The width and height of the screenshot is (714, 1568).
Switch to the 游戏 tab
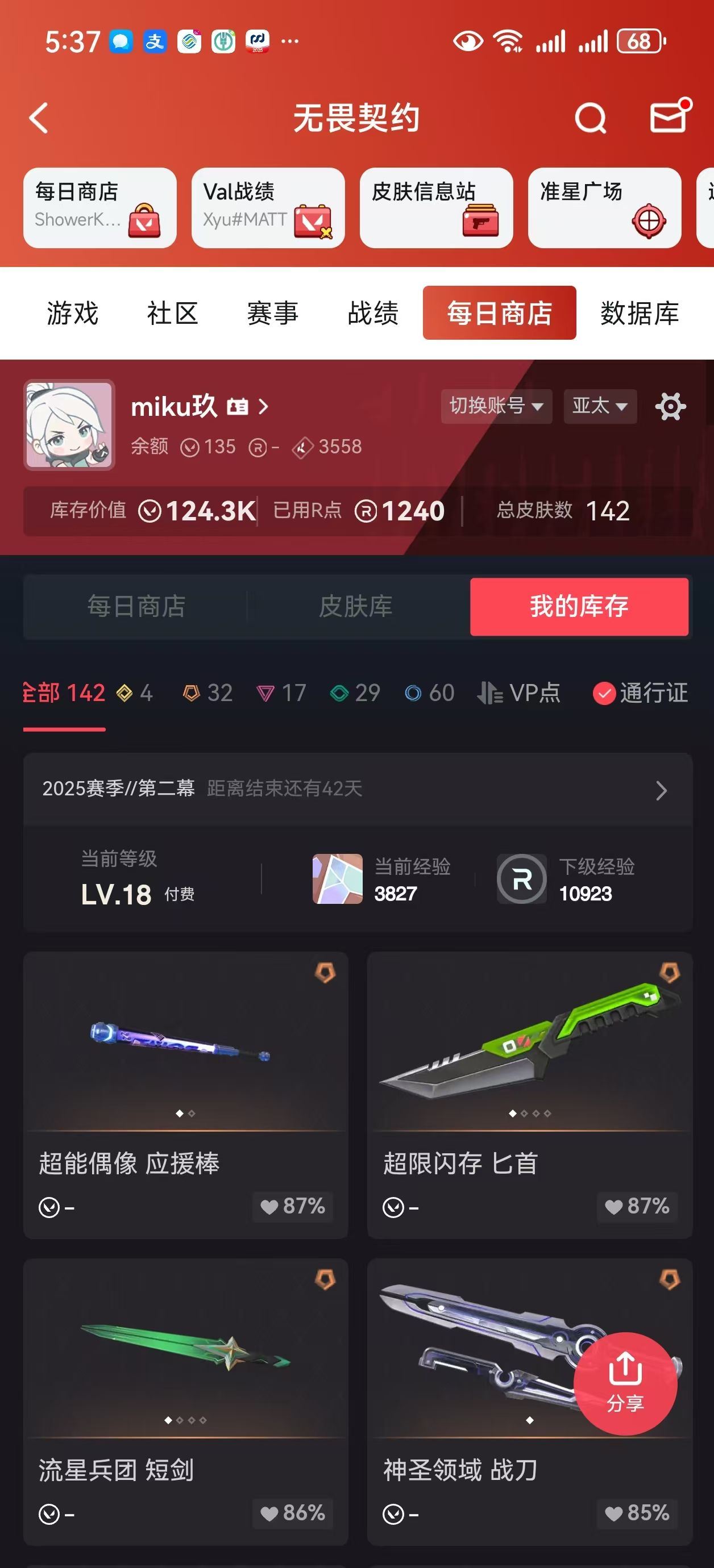click(x=73, y=314)
